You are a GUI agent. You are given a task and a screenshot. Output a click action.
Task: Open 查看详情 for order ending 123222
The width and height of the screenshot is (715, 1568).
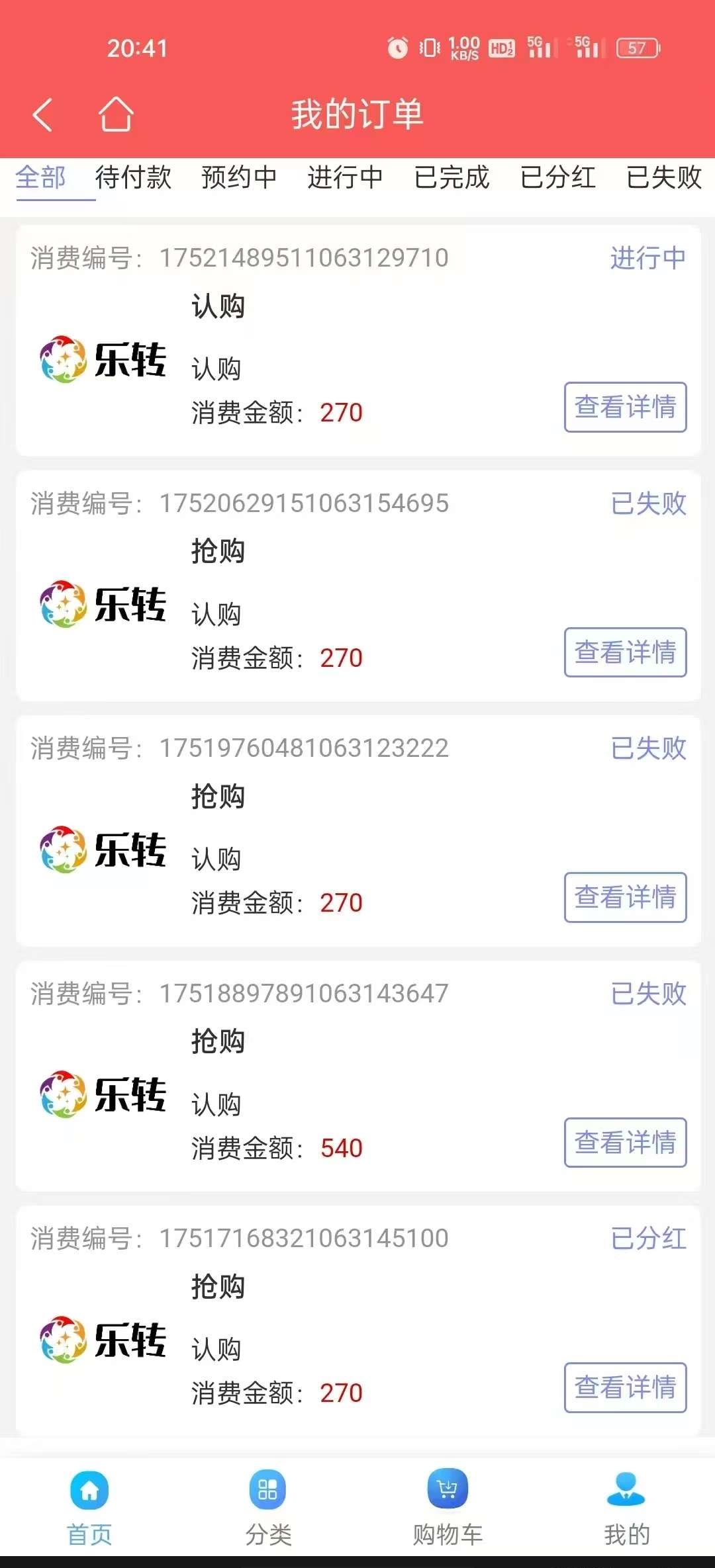tap(625, 897)
